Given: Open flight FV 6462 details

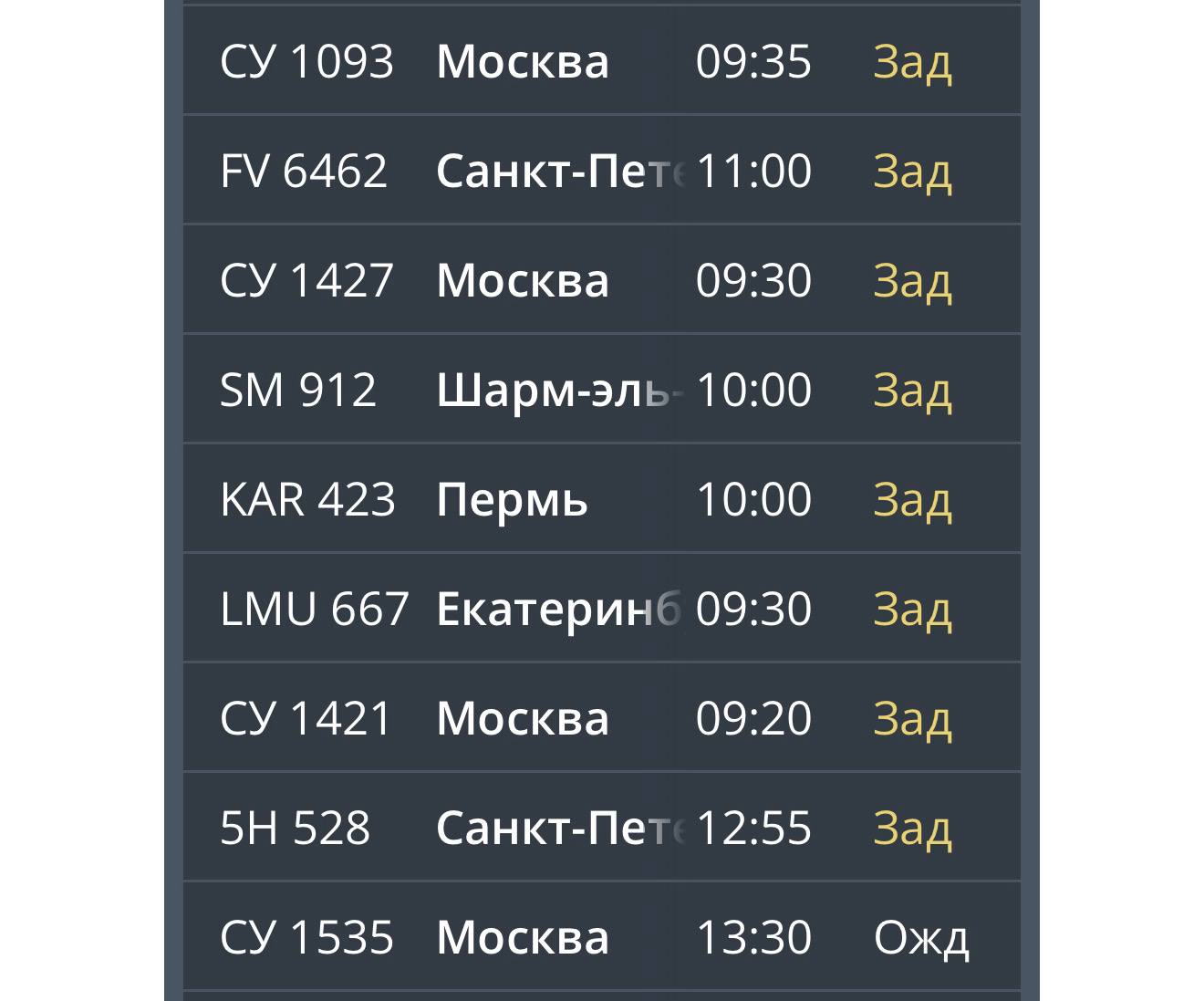Looking at the screenshot, I should pos(601,171).
